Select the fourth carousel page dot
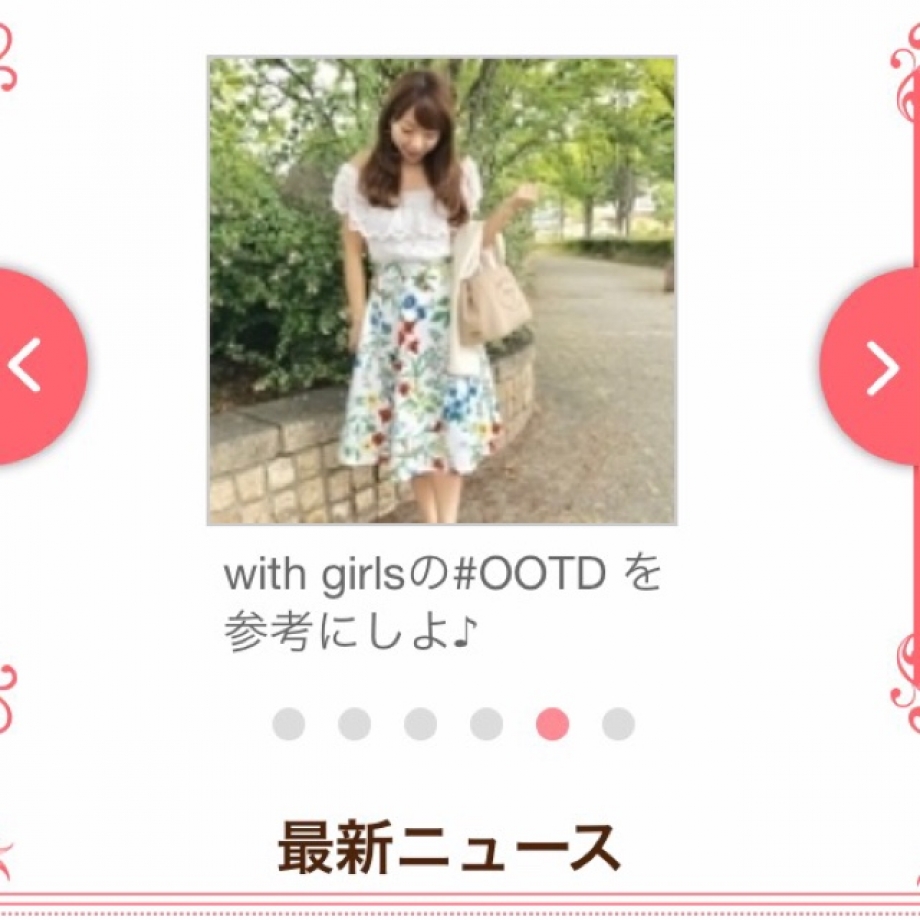Screen dimensions: 920x920 (486, 724)
